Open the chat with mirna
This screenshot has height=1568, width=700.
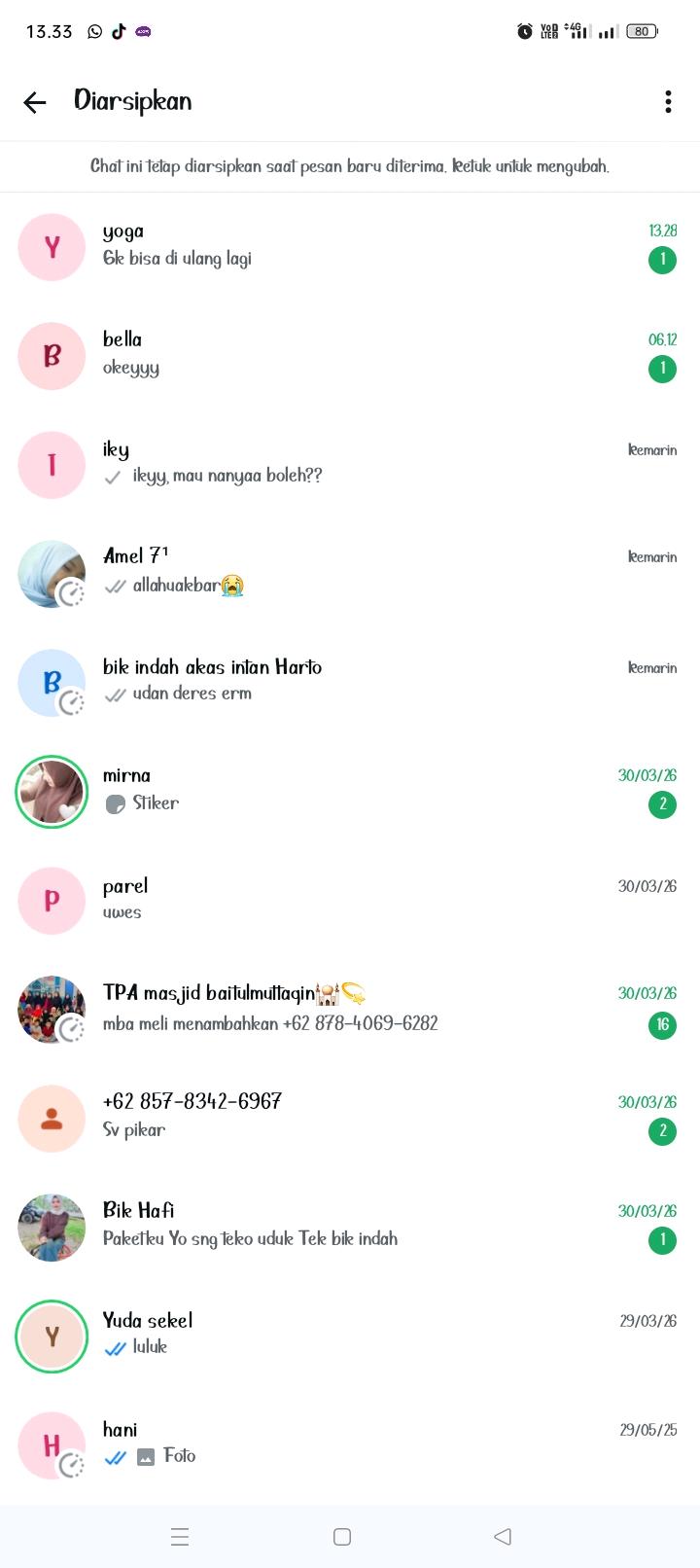click(369, 791)
